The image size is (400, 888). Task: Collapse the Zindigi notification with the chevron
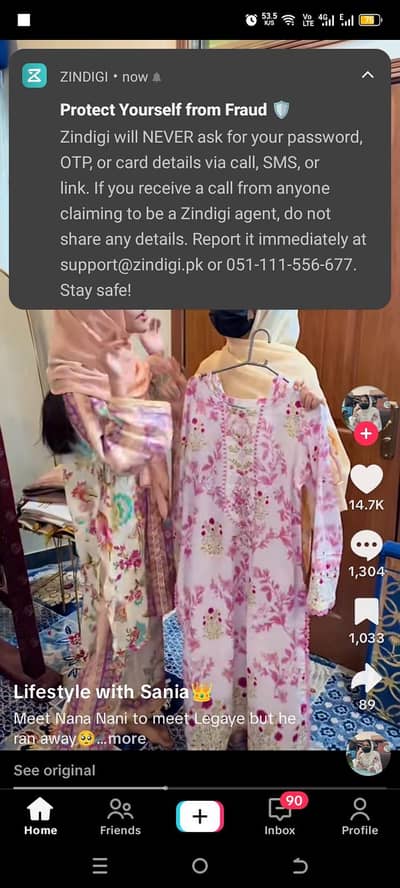[x=368, y=75]
